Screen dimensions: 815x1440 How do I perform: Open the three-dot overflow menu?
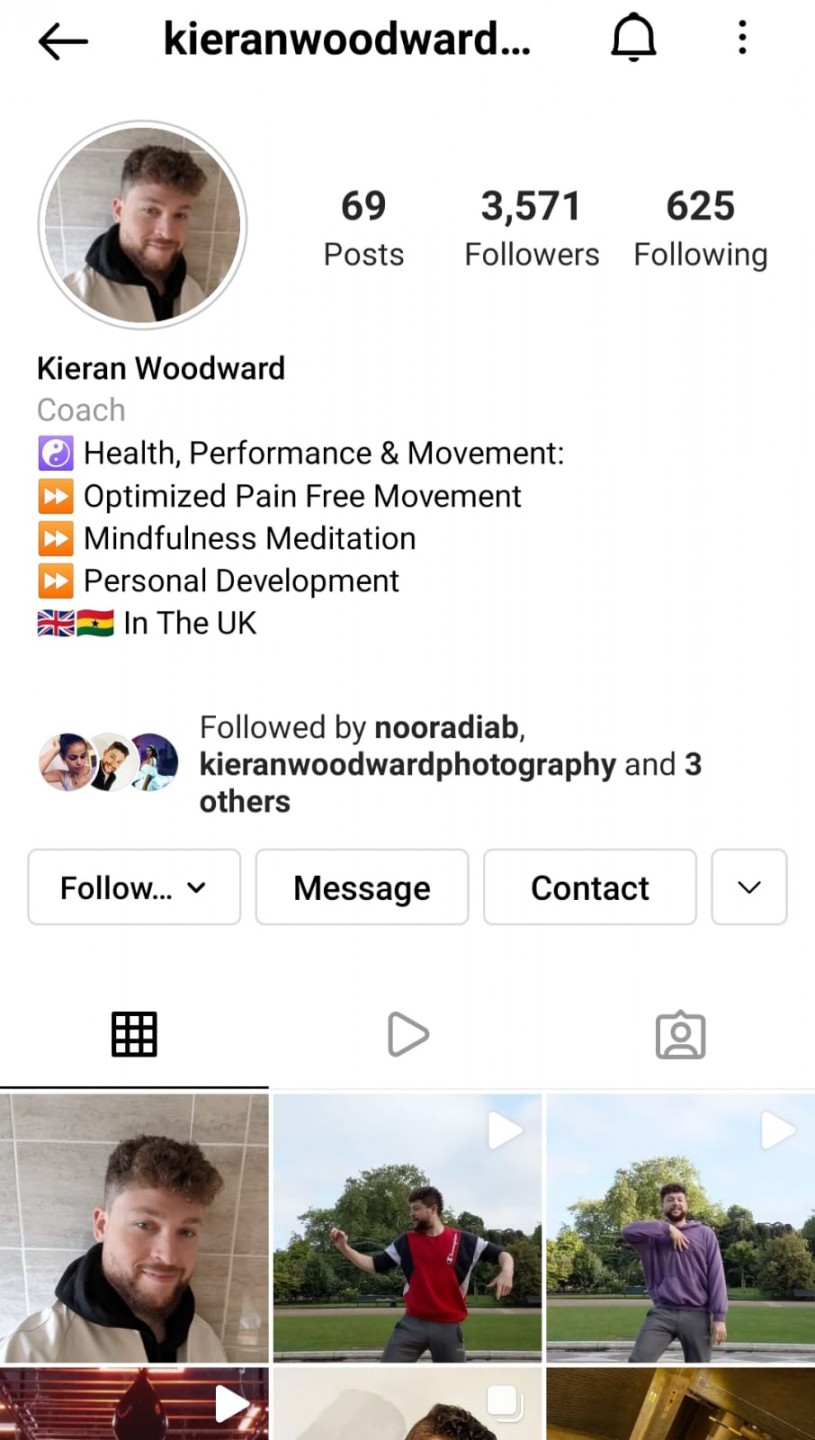pos(742,39)
